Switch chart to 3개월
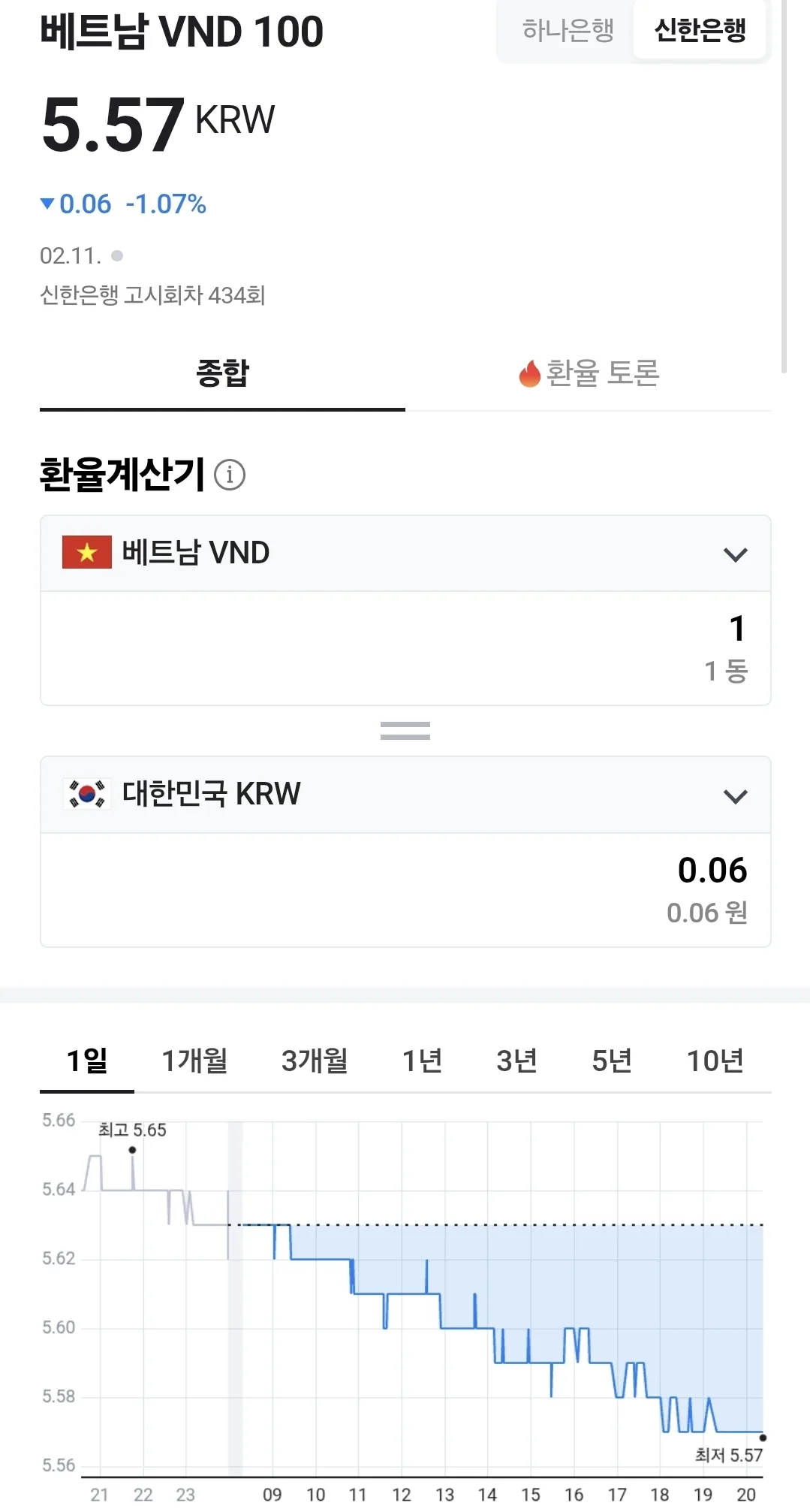Image resolution: width=810 pixels, height=1512 pixels. coord(315,1061)
